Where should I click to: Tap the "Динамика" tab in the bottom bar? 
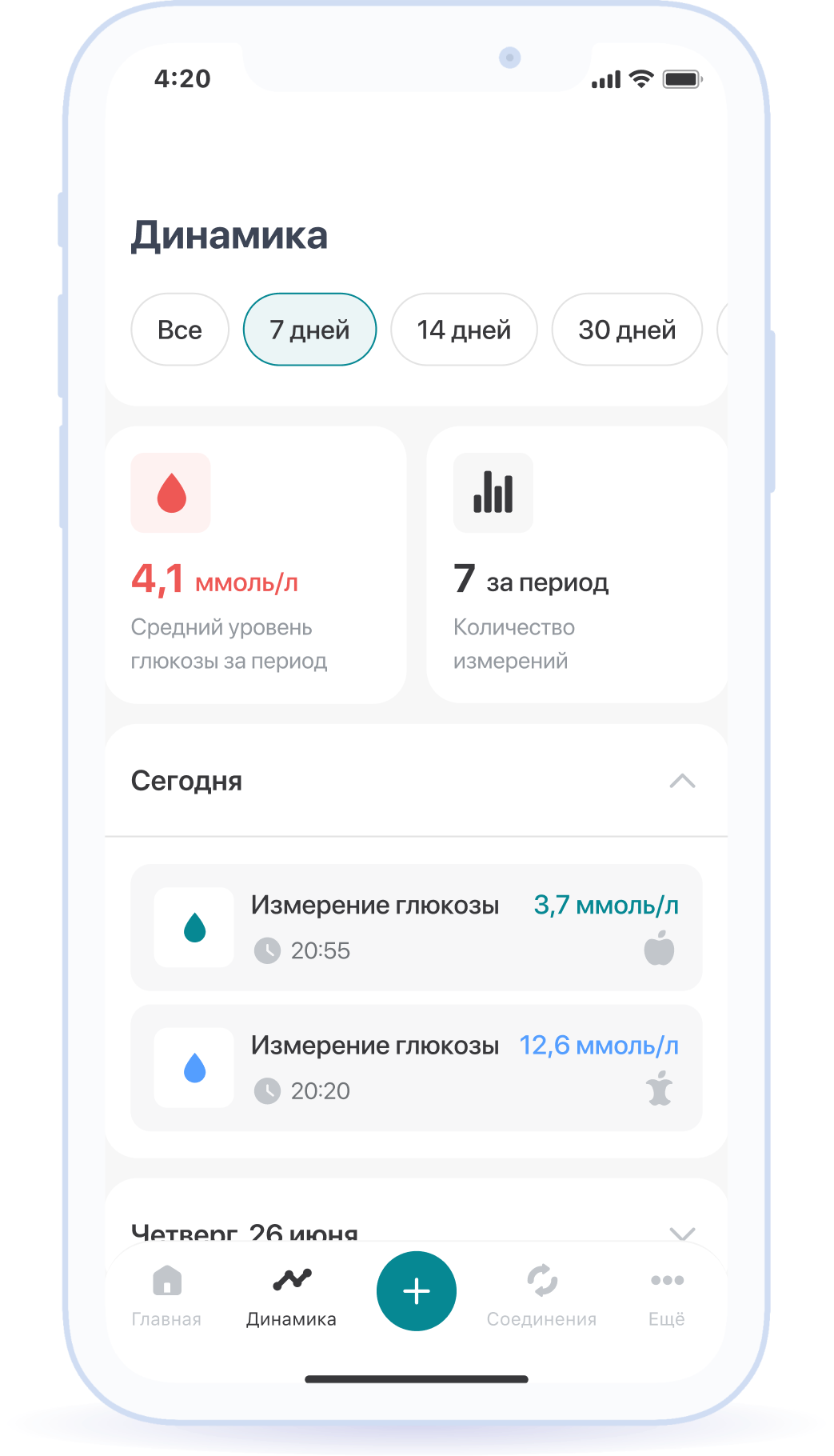pos(291,1296)
